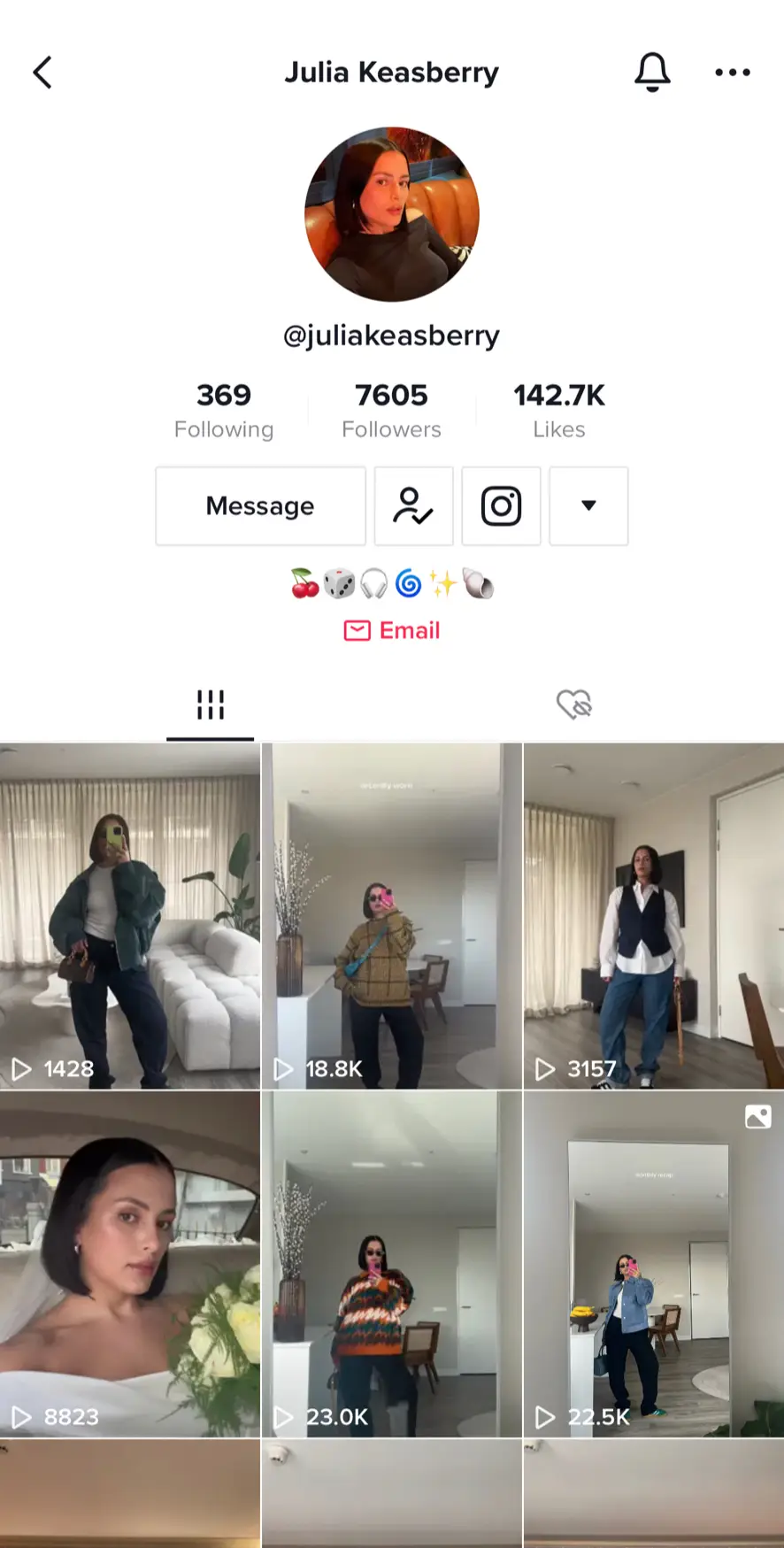Viewport: 784px width, 1548px height.
Task: View the 142.7K Likes info
Action: click(558, 410)
